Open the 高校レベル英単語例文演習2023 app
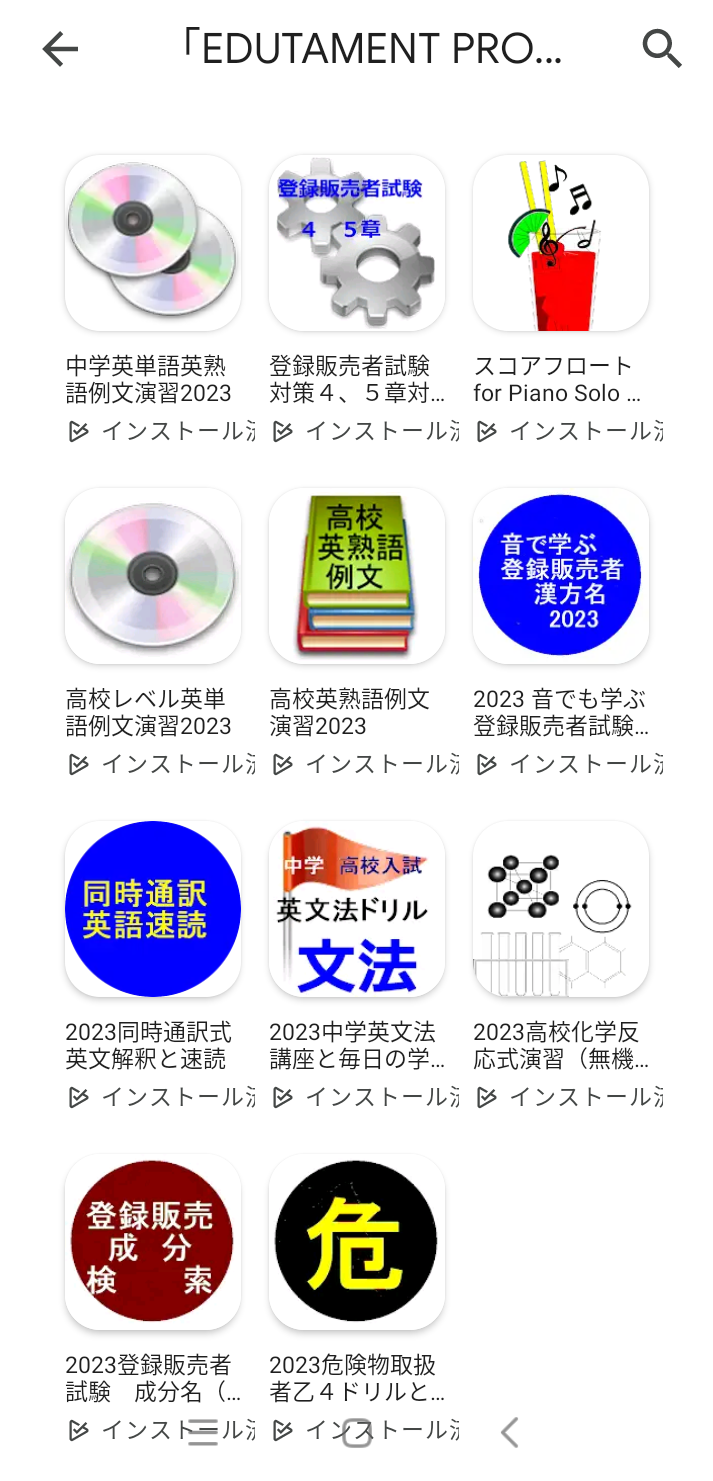The height and width of the screenshot is (1481, 713). tap(153, 576)
